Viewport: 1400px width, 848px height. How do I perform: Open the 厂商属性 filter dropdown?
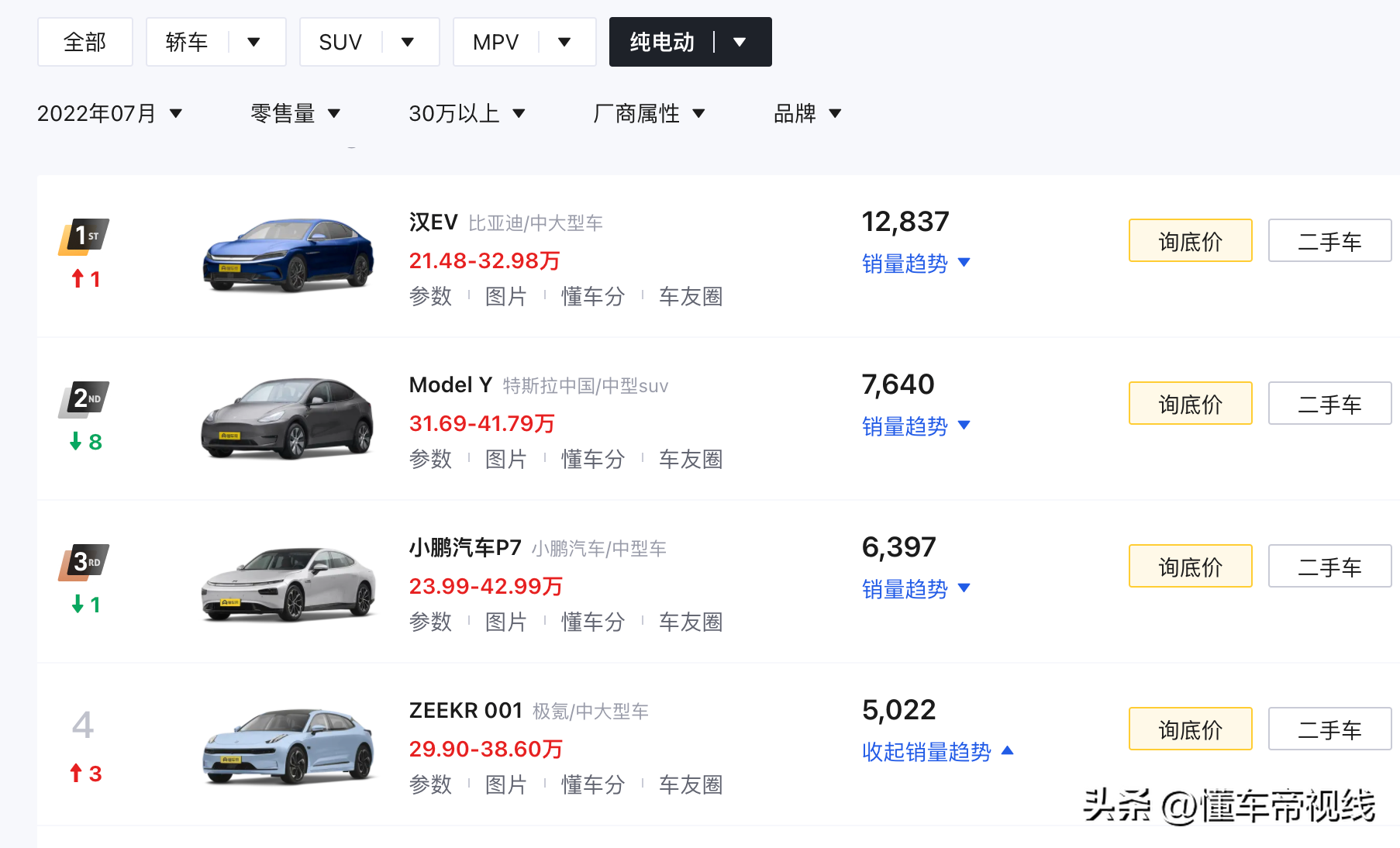coord(648,114)
